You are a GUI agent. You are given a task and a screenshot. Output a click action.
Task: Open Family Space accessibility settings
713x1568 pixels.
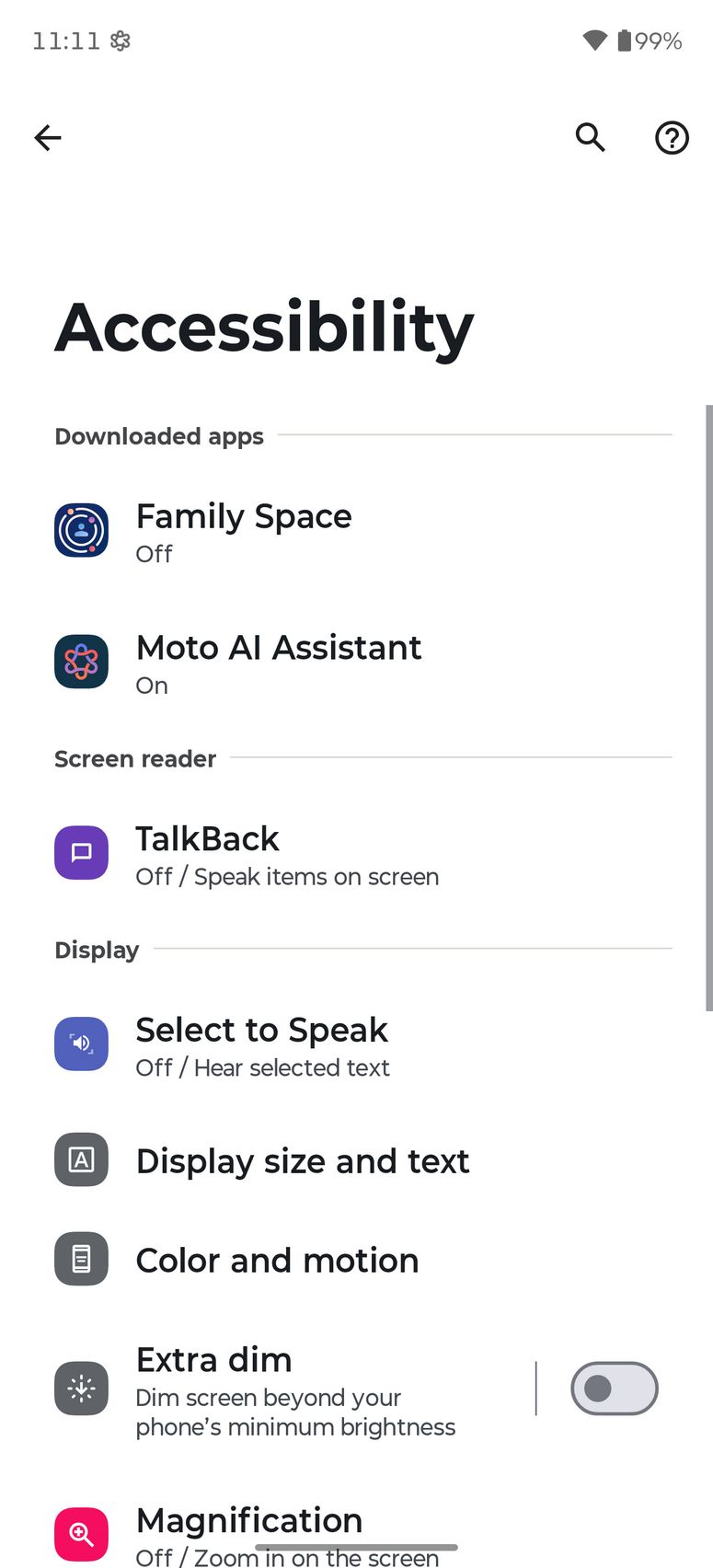tap(244, 531)
